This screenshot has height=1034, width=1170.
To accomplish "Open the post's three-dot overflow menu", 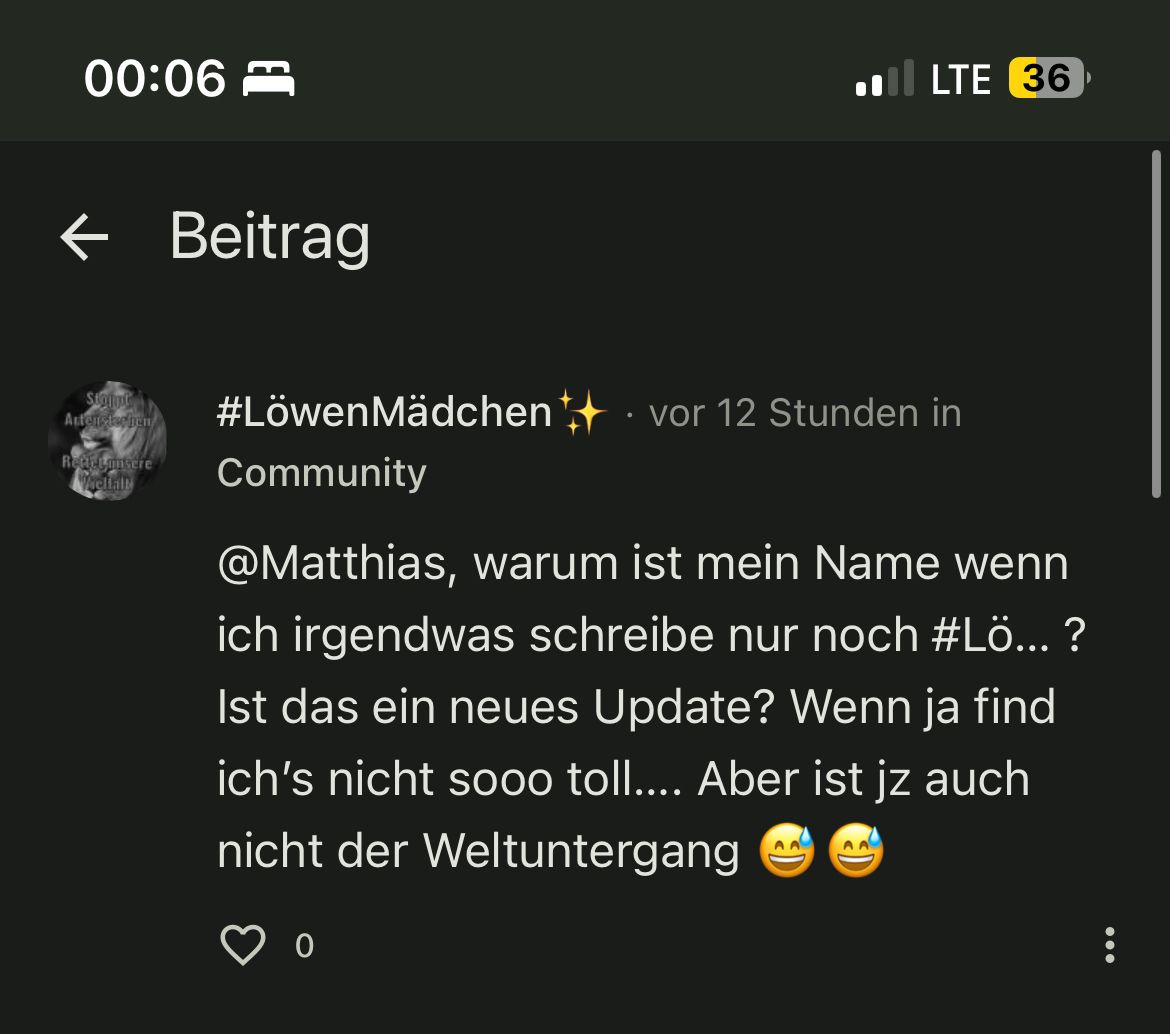I will pos(1109,945).
